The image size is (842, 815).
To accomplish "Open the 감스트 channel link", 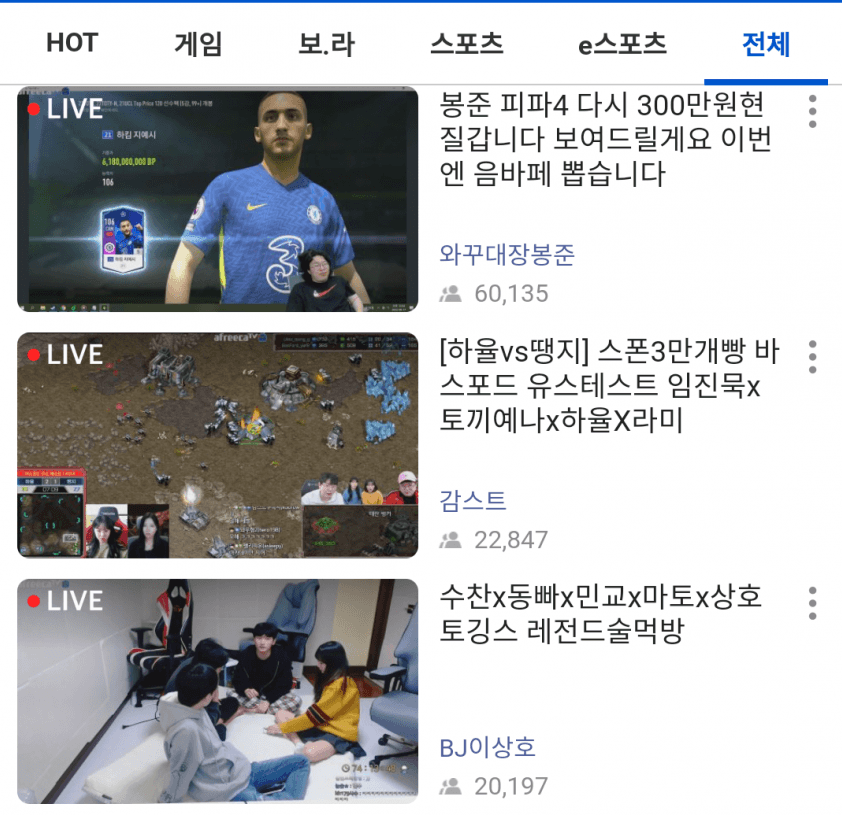I will [x=473, y=500].
